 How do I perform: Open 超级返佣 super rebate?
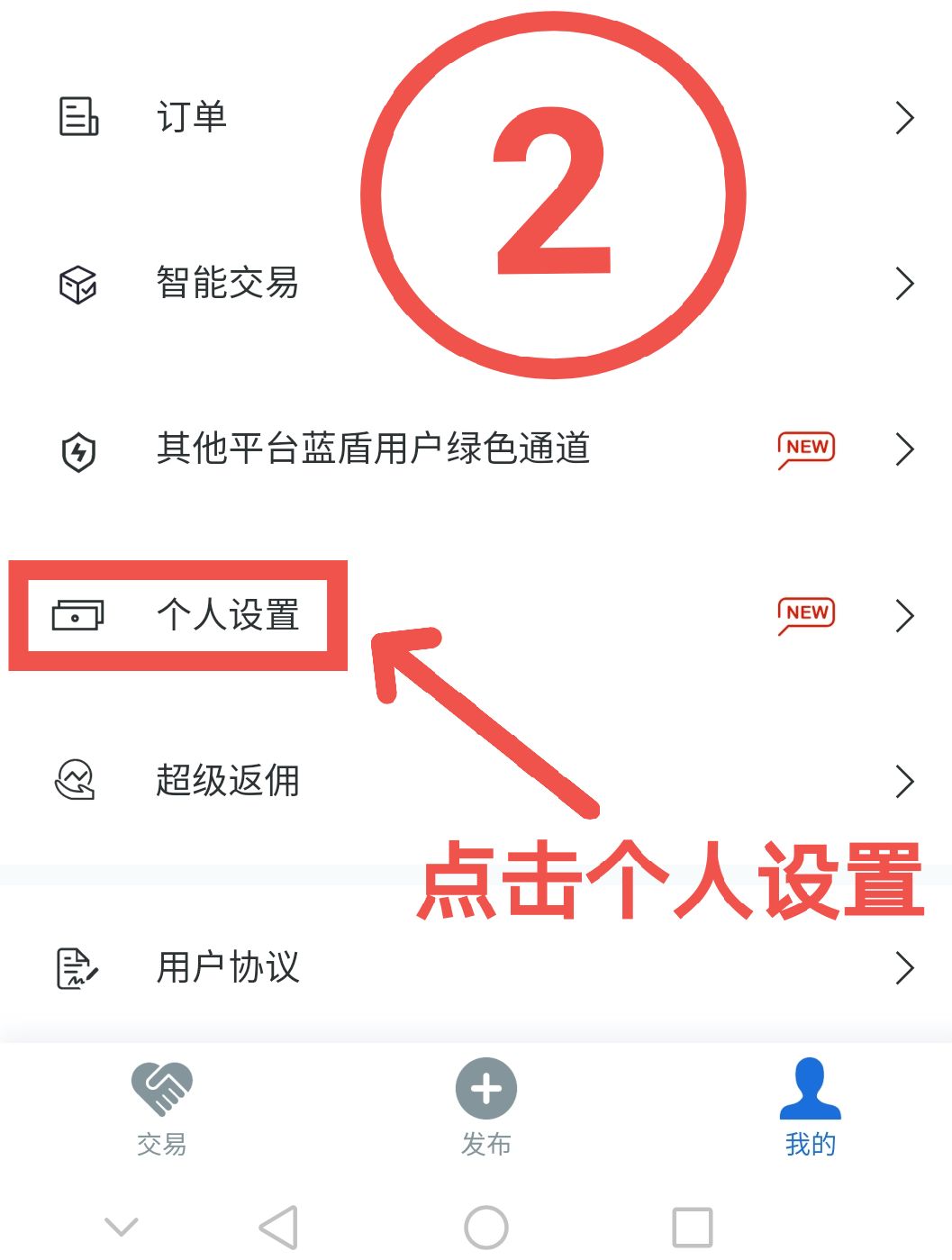tap(227, 780)
